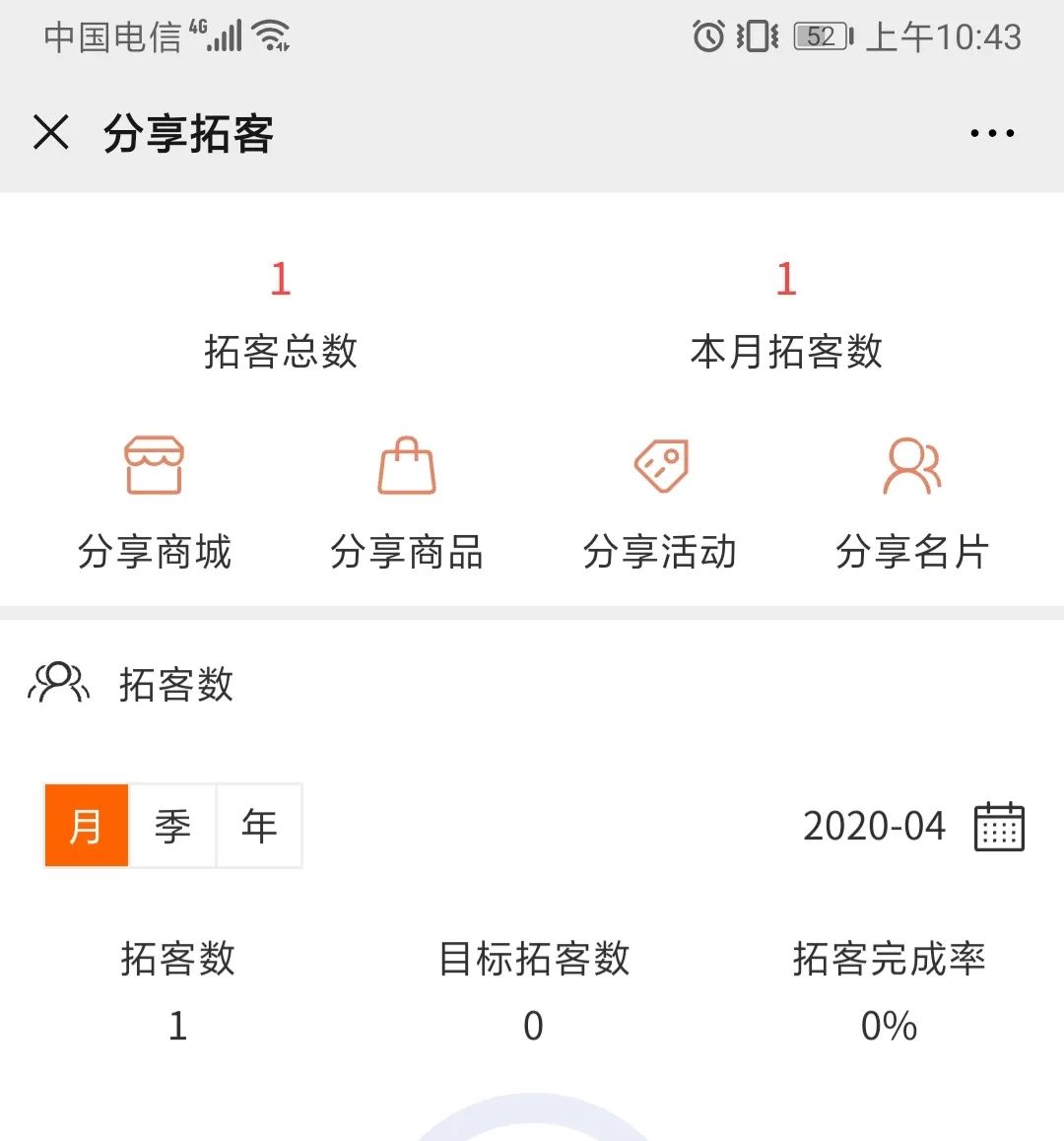Image resolution: width=1064 pixels, height=1141 pixels.
Task: Choose 分享活动 to share a campaign
Action: 660,503
